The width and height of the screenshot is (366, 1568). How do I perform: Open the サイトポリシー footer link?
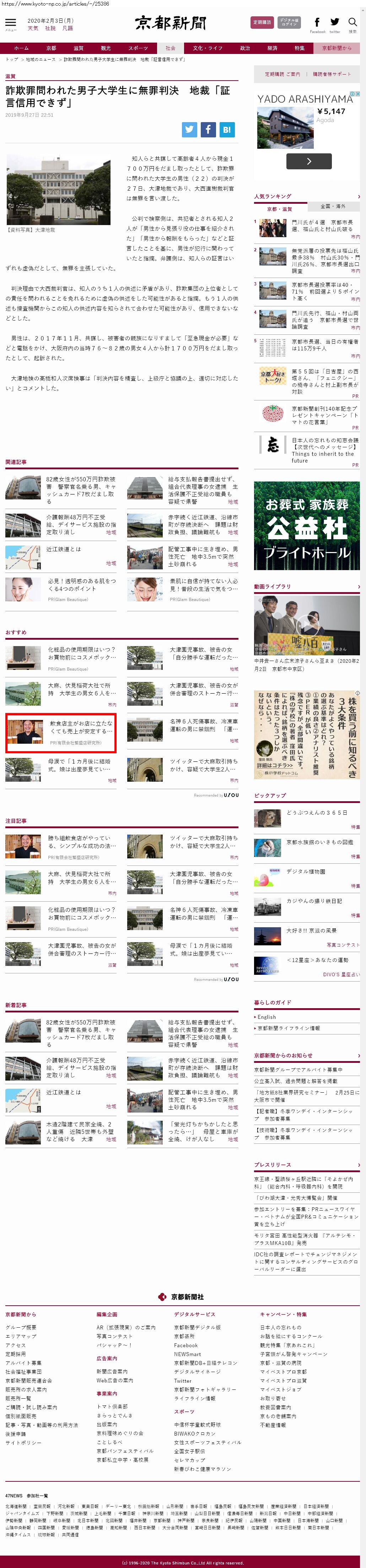(x=24, y=1443)
